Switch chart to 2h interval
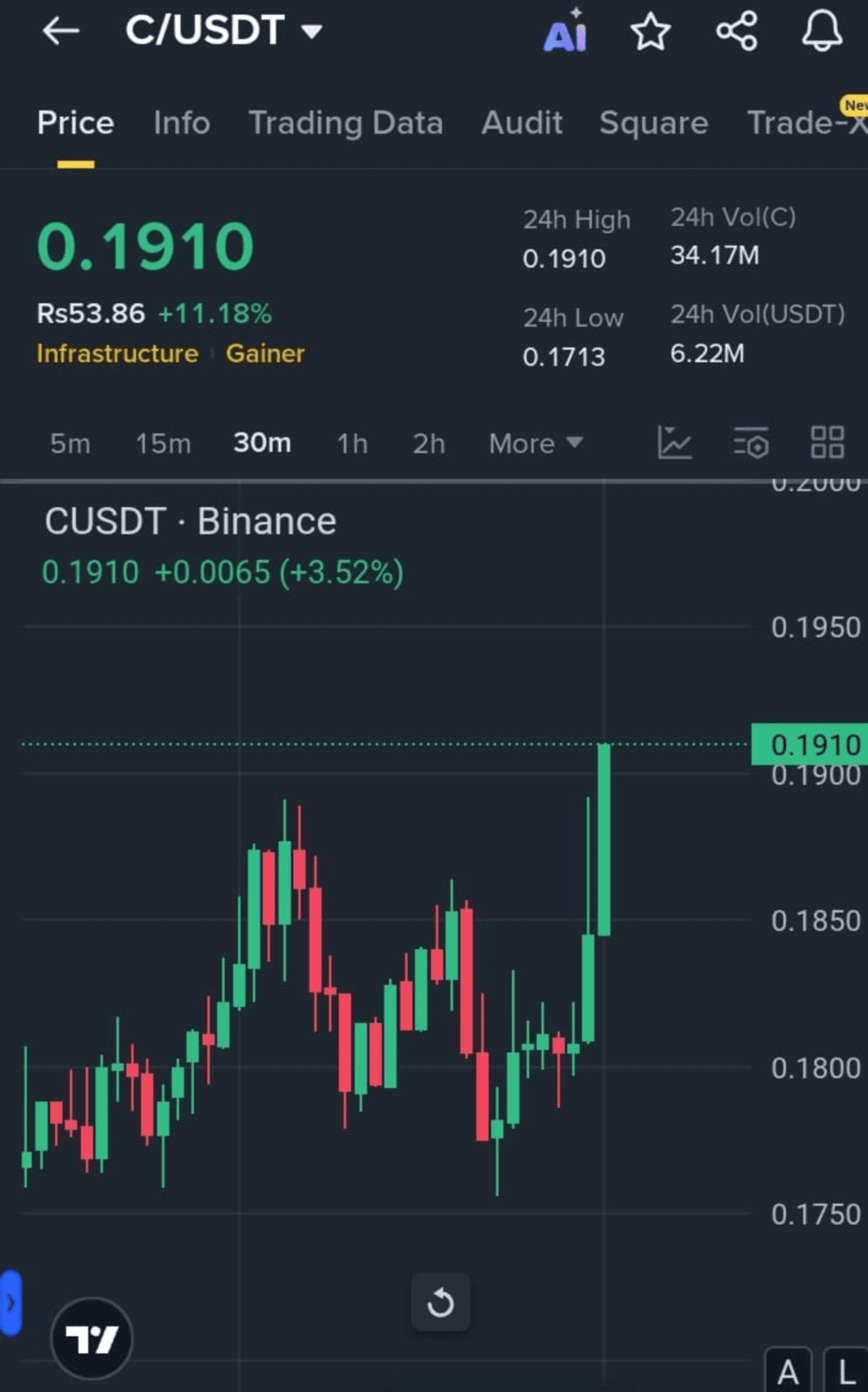 click(x=428, y=443)
